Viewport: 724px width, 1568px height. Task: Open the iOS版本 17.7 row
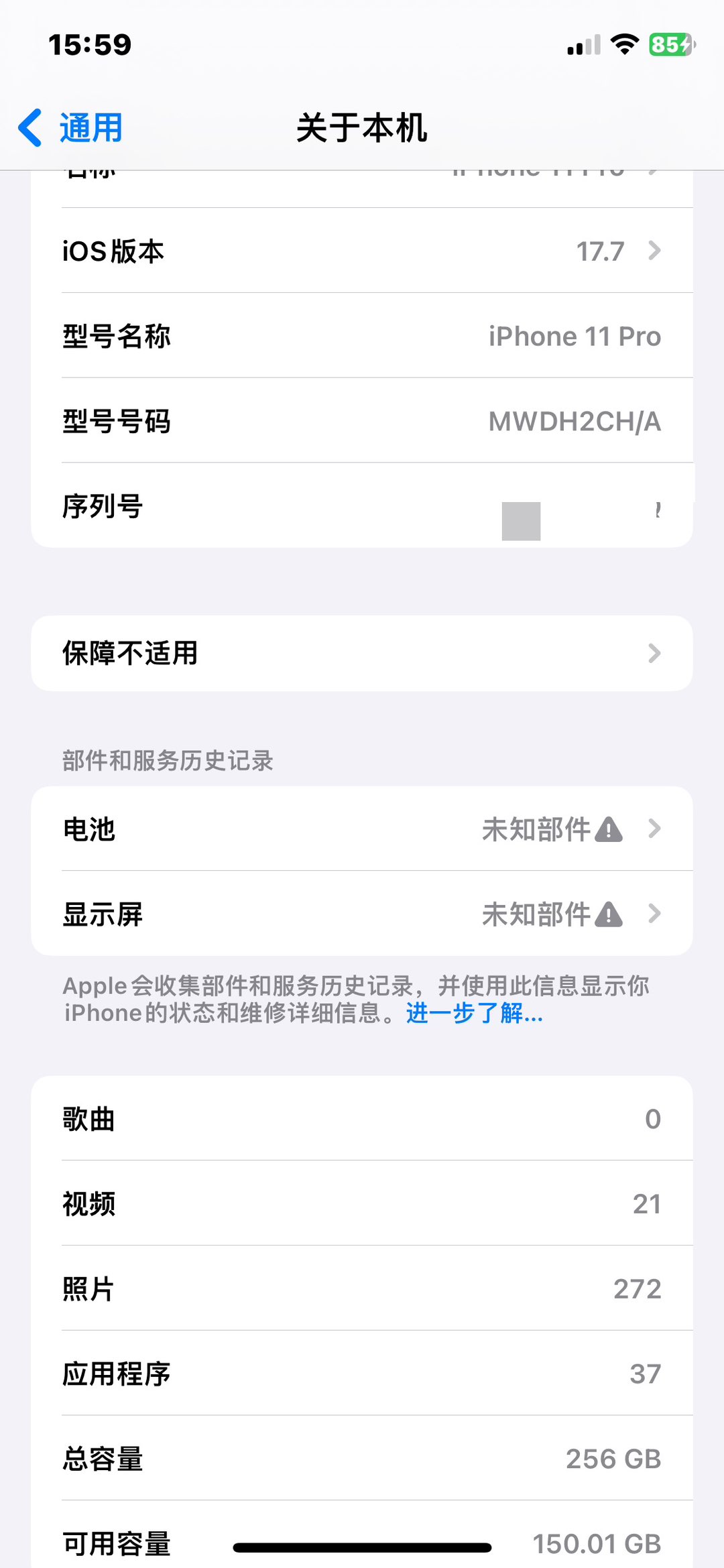362,251
